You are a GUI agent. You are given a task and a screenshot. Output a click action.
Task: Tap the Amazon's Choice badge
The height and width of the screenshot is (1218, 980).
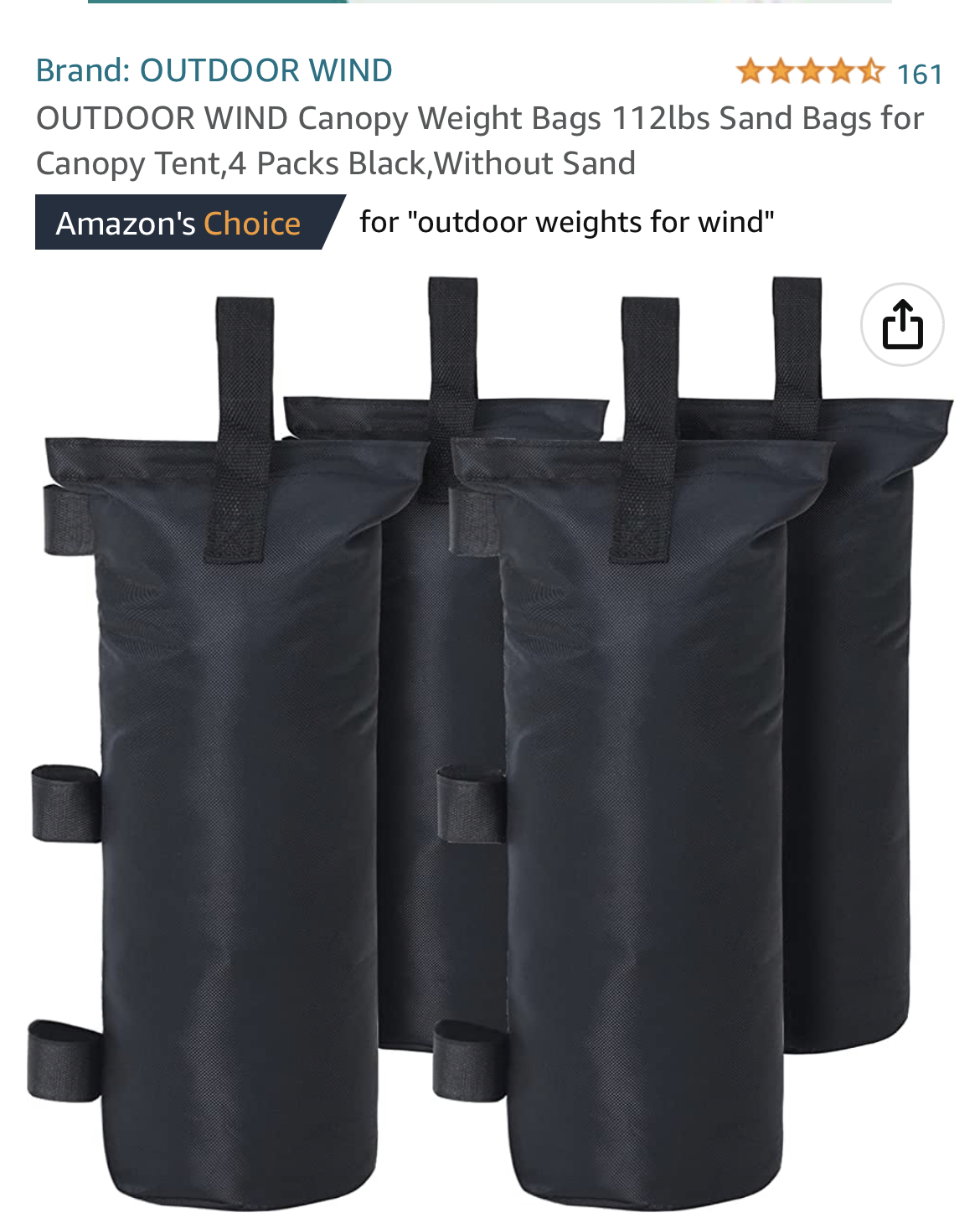click(179, 223)
